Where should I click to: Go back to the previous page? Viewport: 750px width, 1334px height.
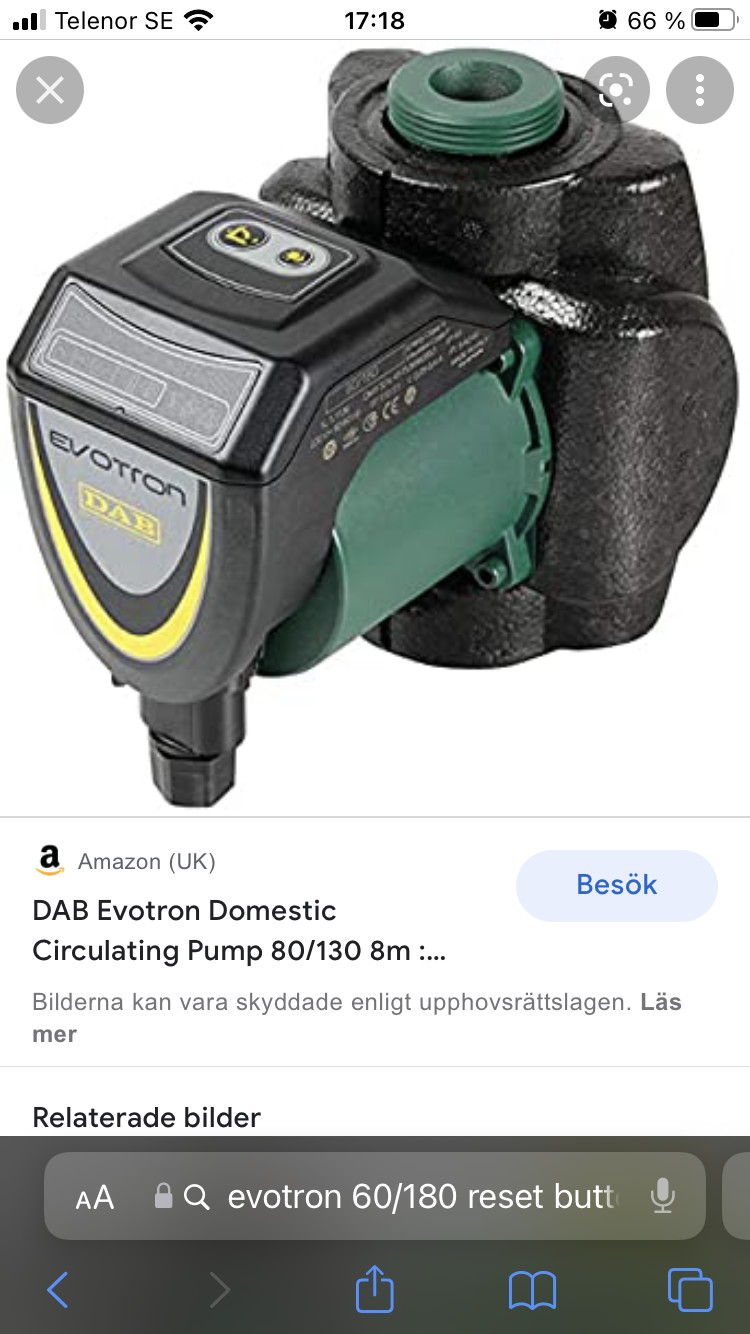58,1290
